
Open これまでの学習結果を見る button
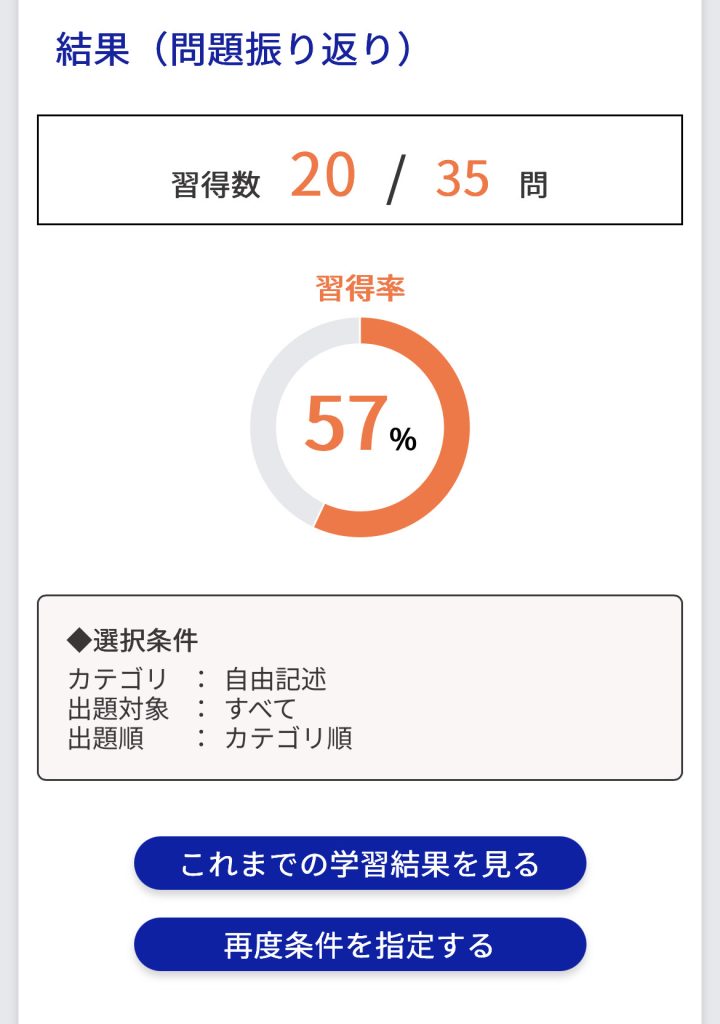[360, 863]
